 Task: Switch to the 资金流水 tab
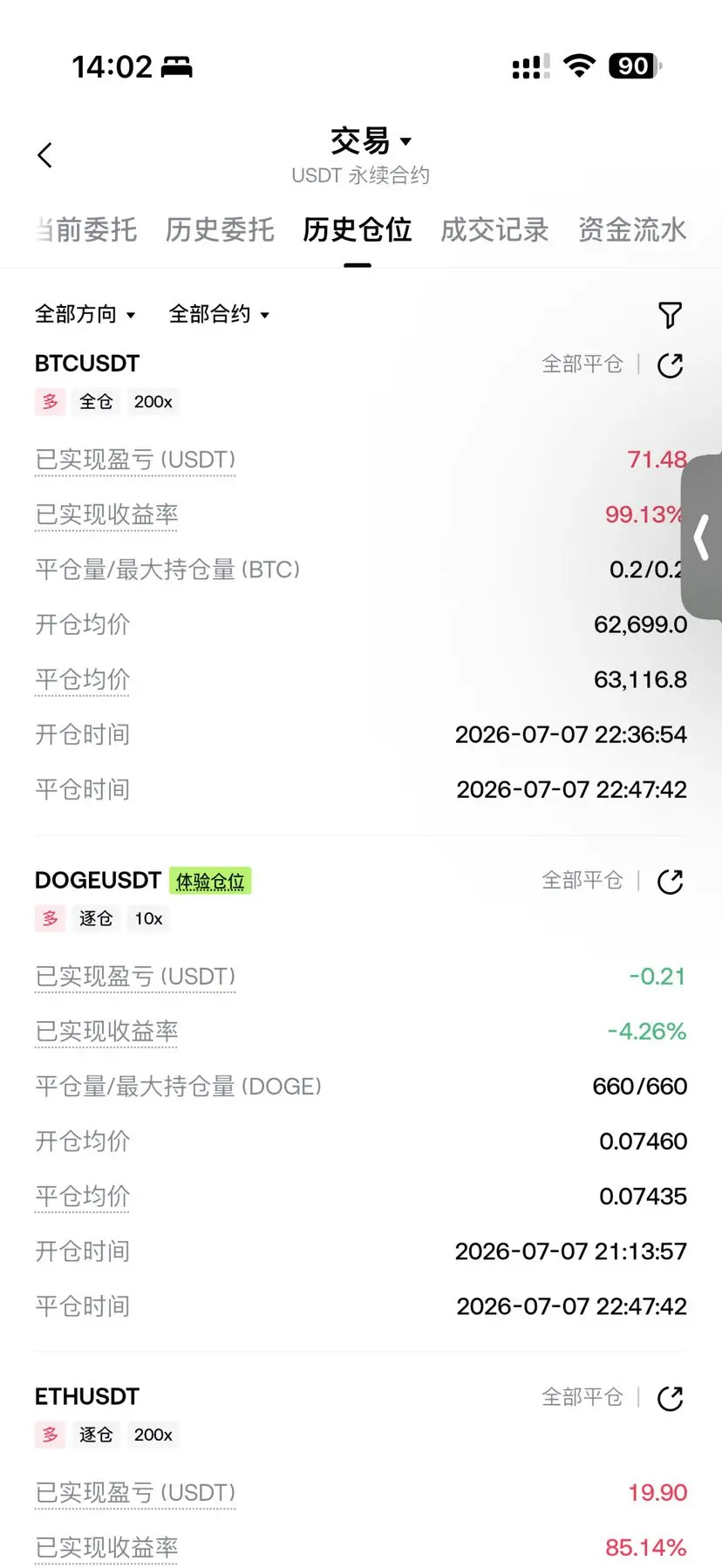pyautogui.click(x=632, y=229)
